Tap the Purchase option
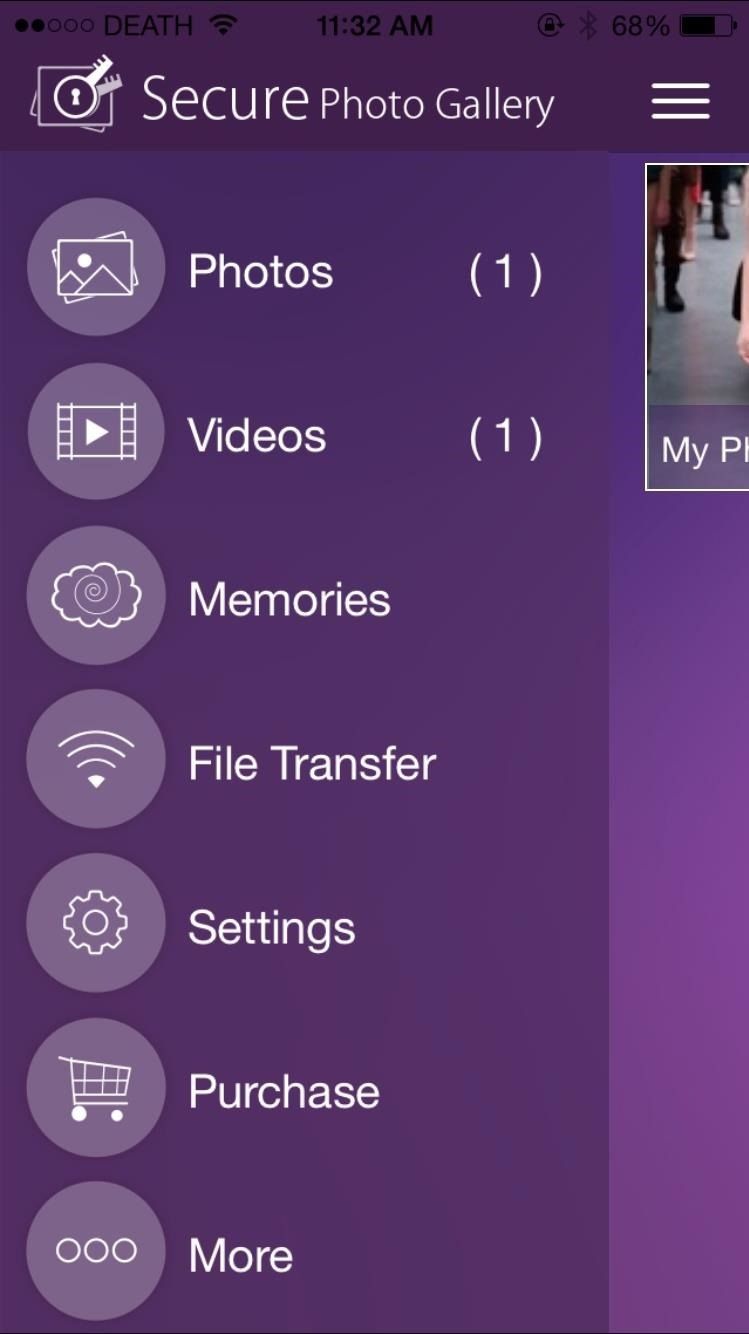 click(x=283, y=1092)
